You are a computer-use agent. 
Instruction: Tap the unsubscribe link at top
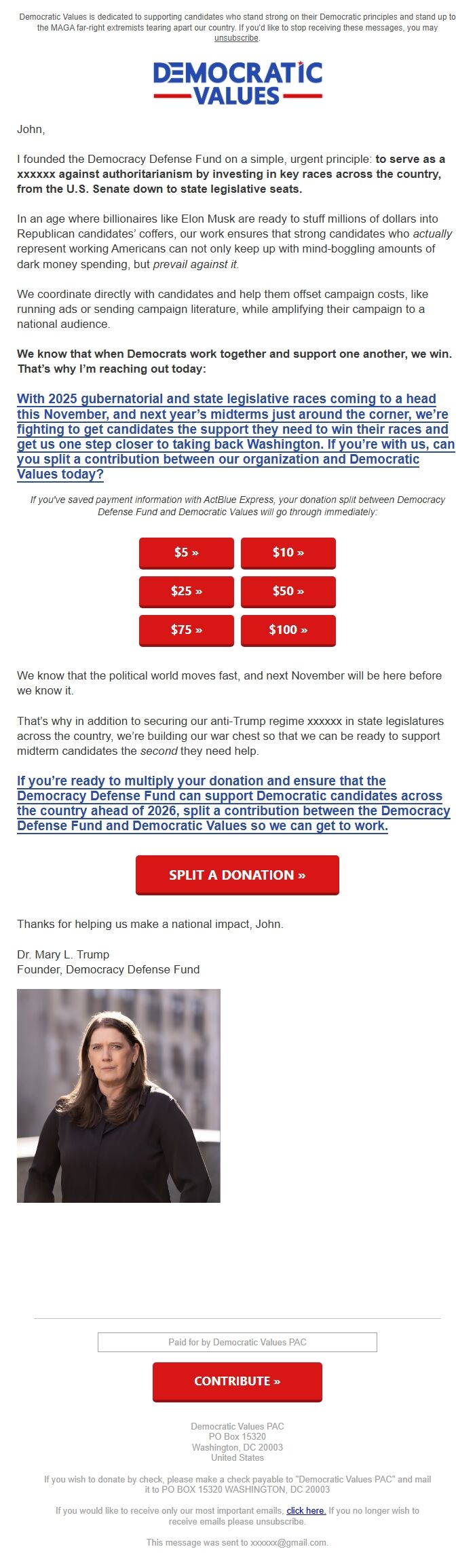[x=236, y=38]
